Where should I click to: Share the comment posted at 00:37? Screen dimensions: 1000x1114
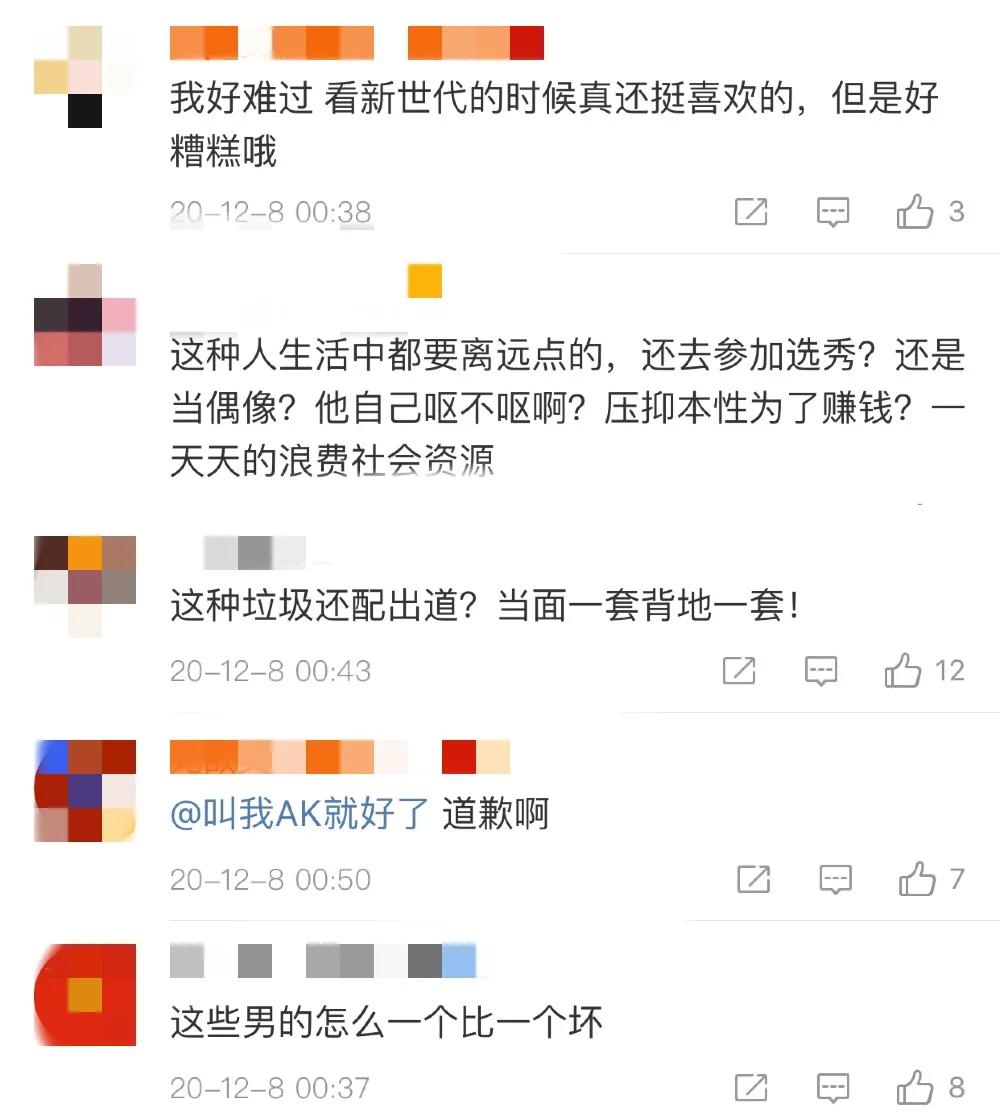751,1087
